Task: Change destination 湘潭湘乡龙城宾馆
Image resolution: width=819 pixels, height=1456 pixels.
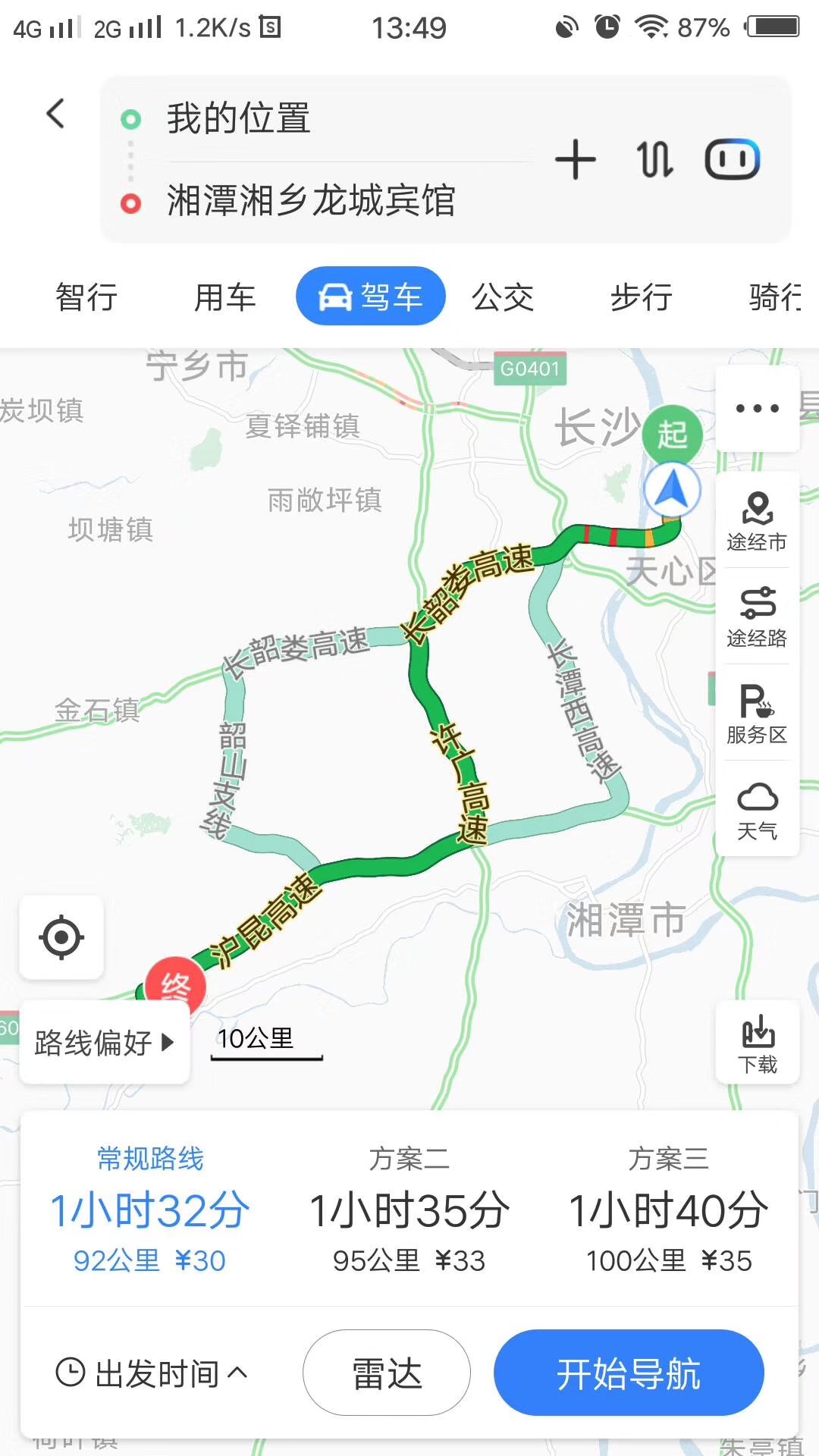Action: (311, 201)
